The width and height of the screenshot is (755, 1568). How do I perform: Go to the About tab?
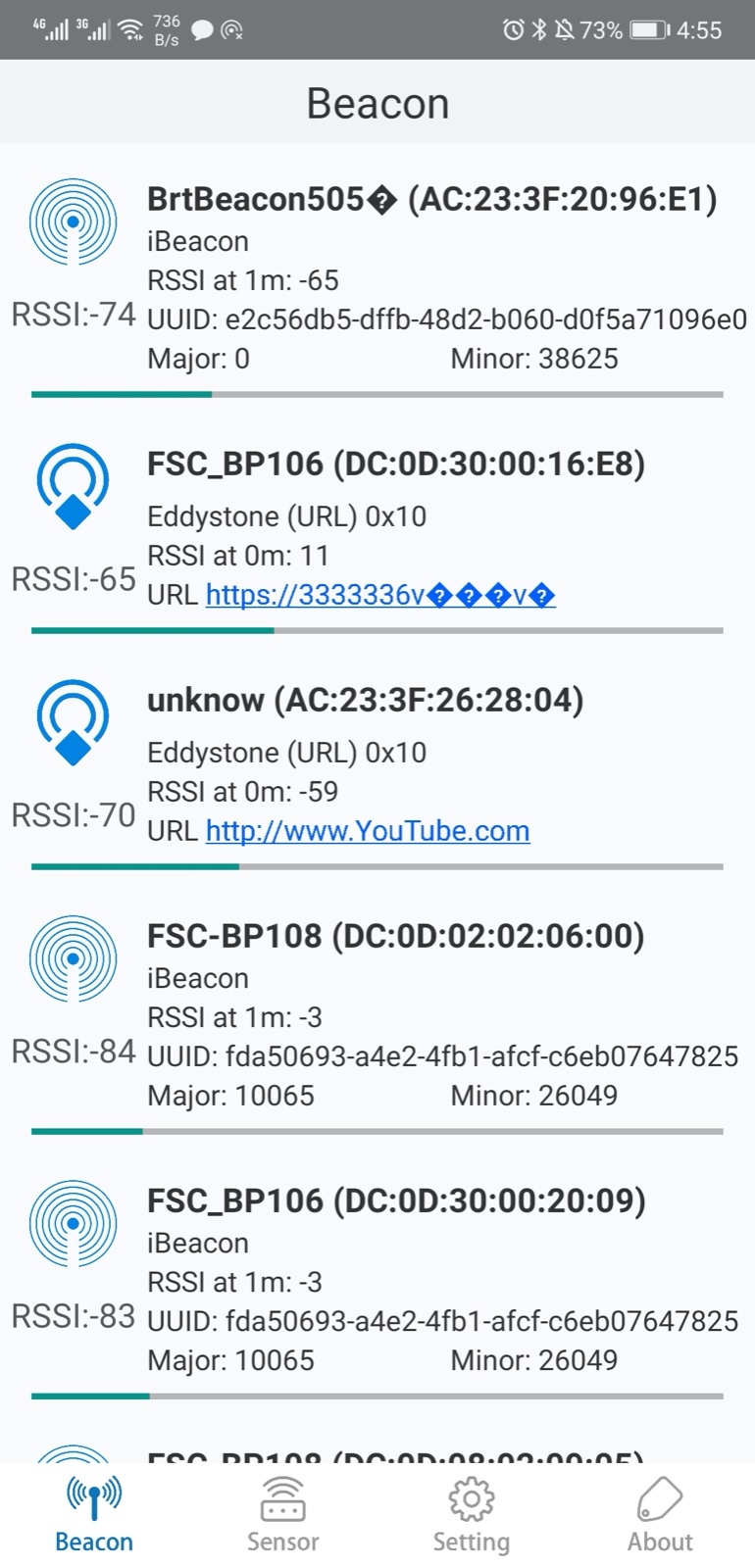tap(660, 1515)
